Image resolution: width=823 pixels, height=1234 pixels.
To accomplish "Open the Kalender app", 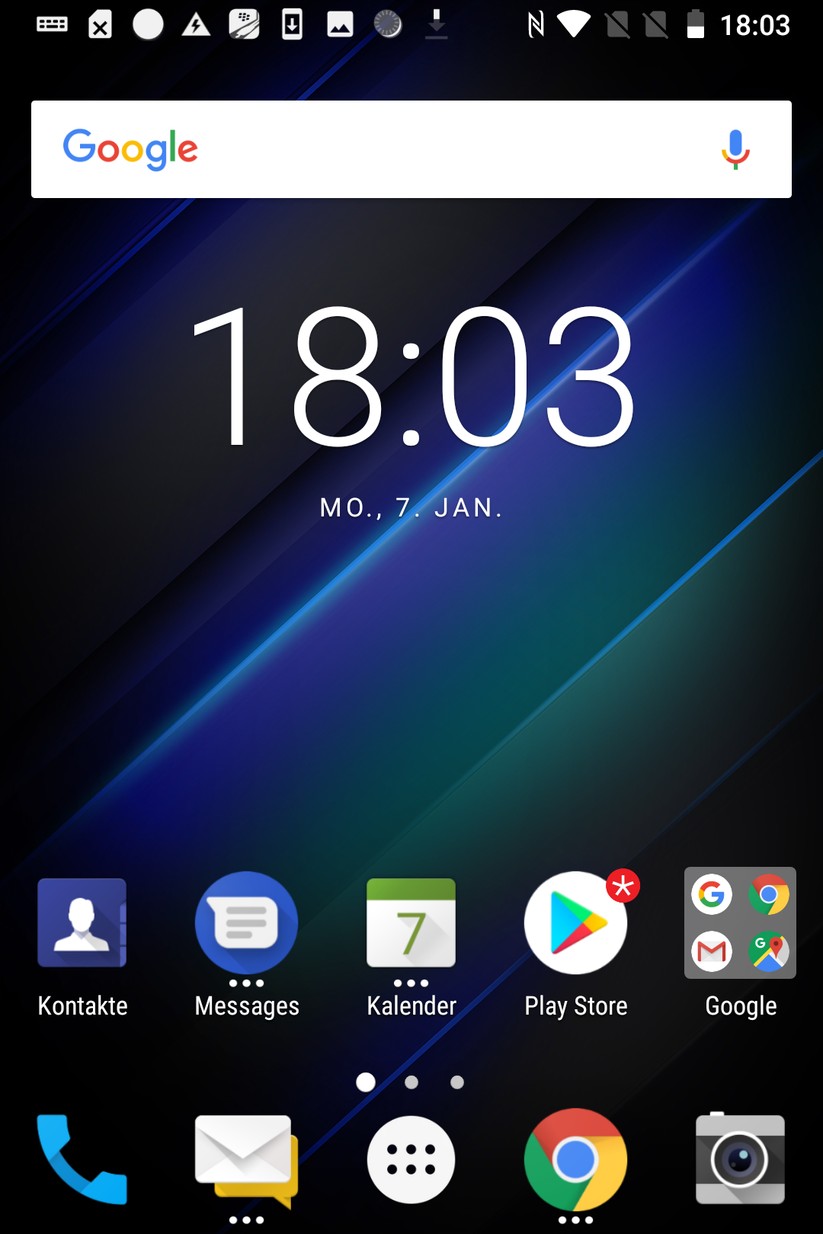I will pyautogui.click(x=411, y=923).
